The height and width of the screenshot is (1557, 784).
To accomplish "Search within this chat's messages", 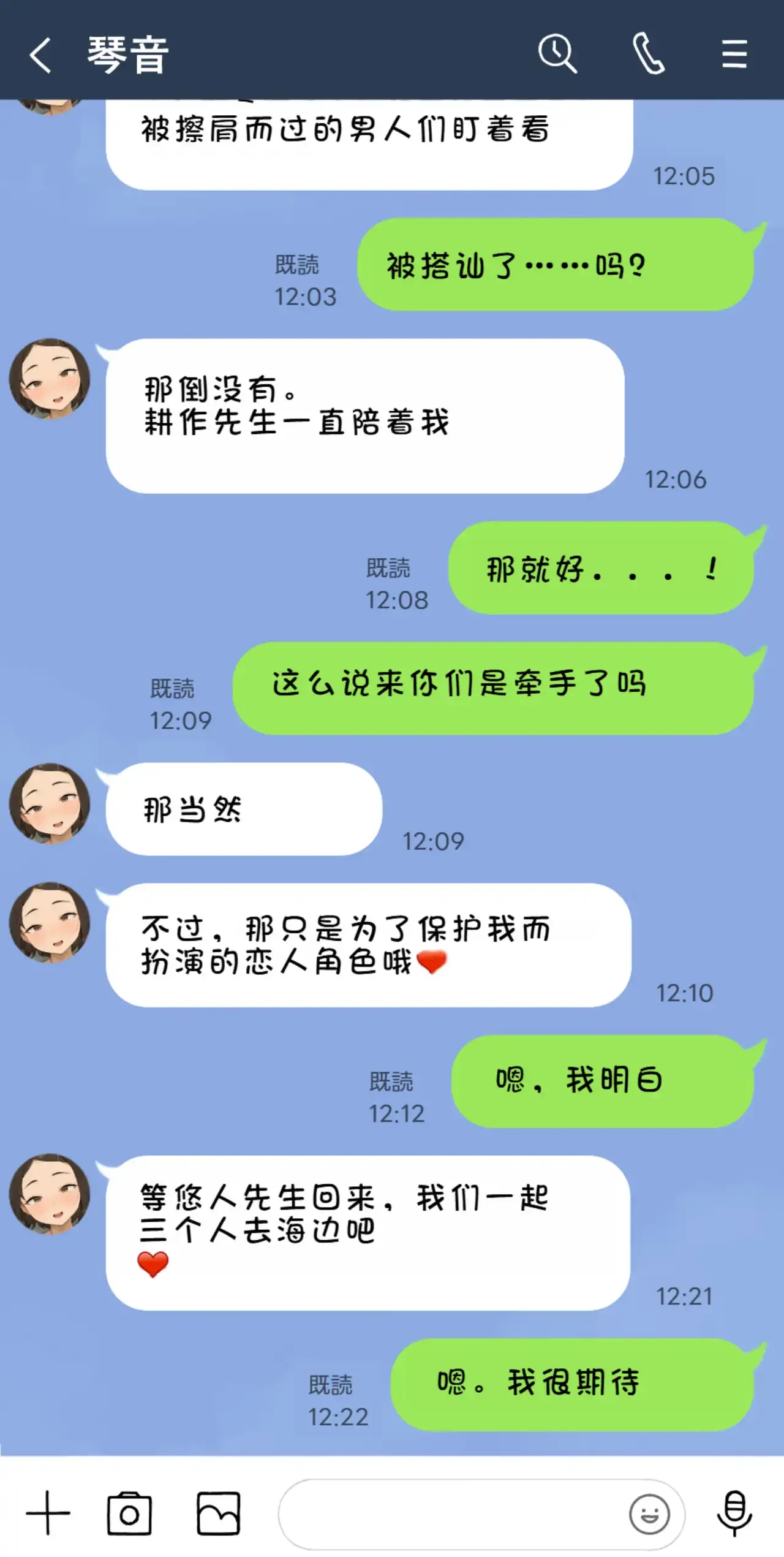I will click(557, 54).
